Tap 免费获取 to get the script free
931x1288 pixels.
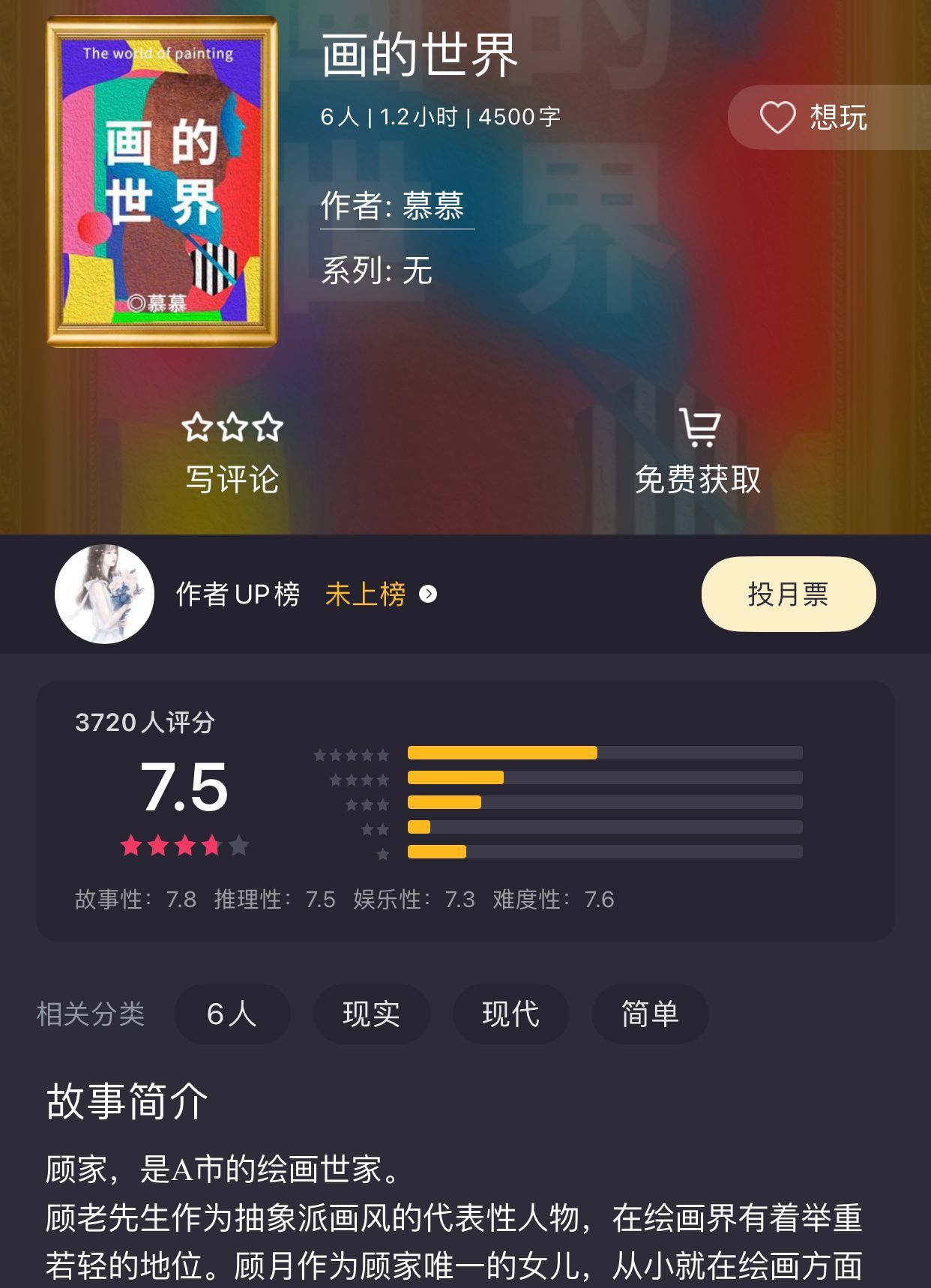(x=699, y=454)
